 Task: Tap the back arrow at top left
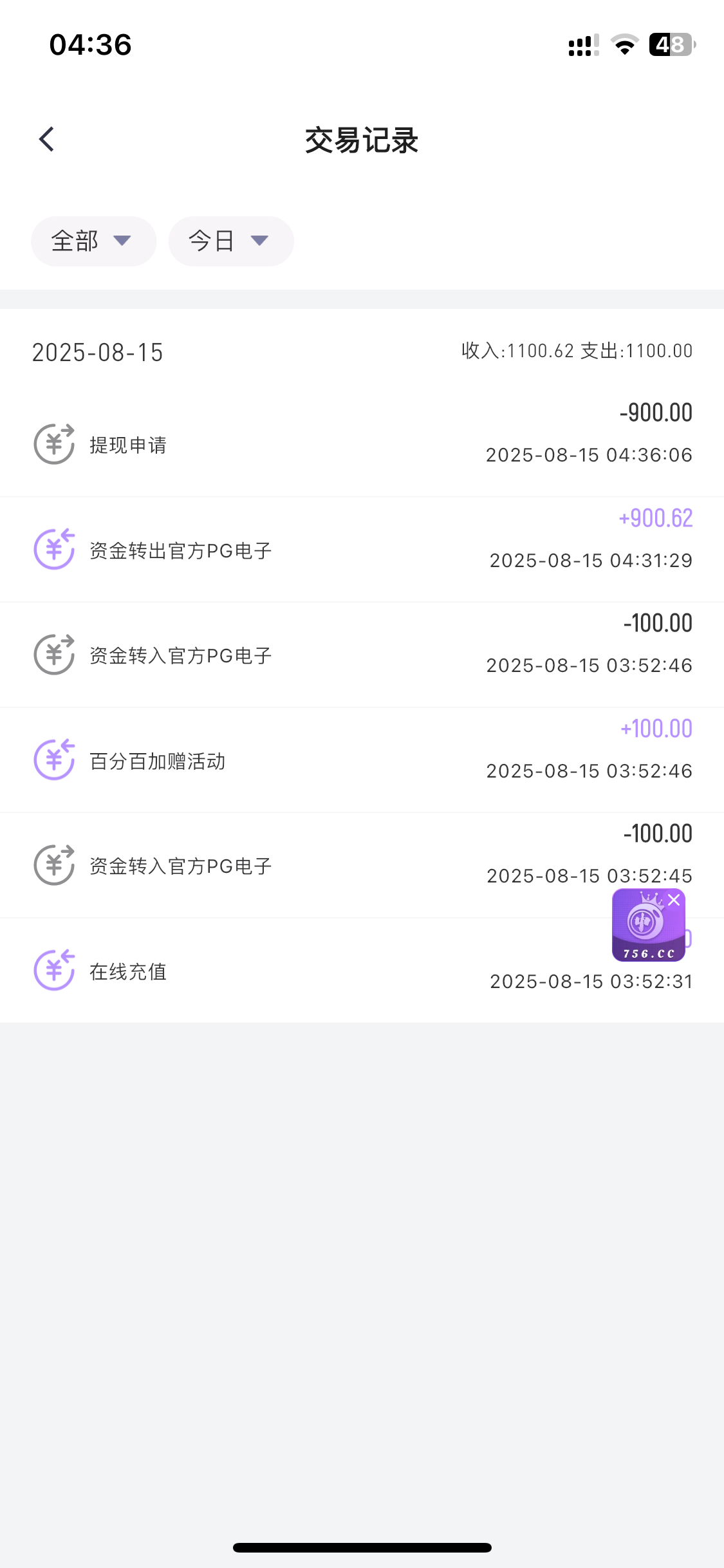pos(46,138)
